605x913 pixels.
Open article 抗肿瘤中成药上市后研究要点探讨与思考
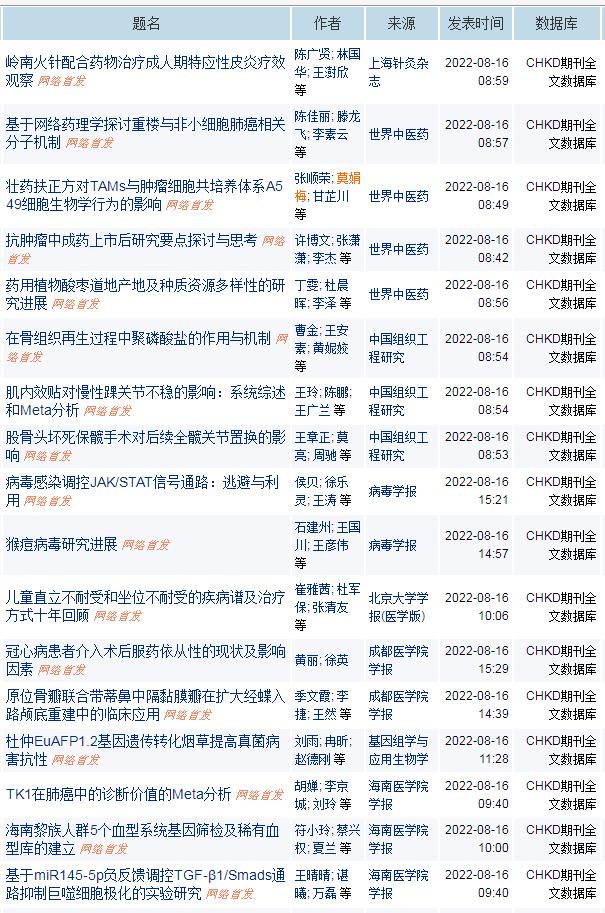tap(130, 240)
